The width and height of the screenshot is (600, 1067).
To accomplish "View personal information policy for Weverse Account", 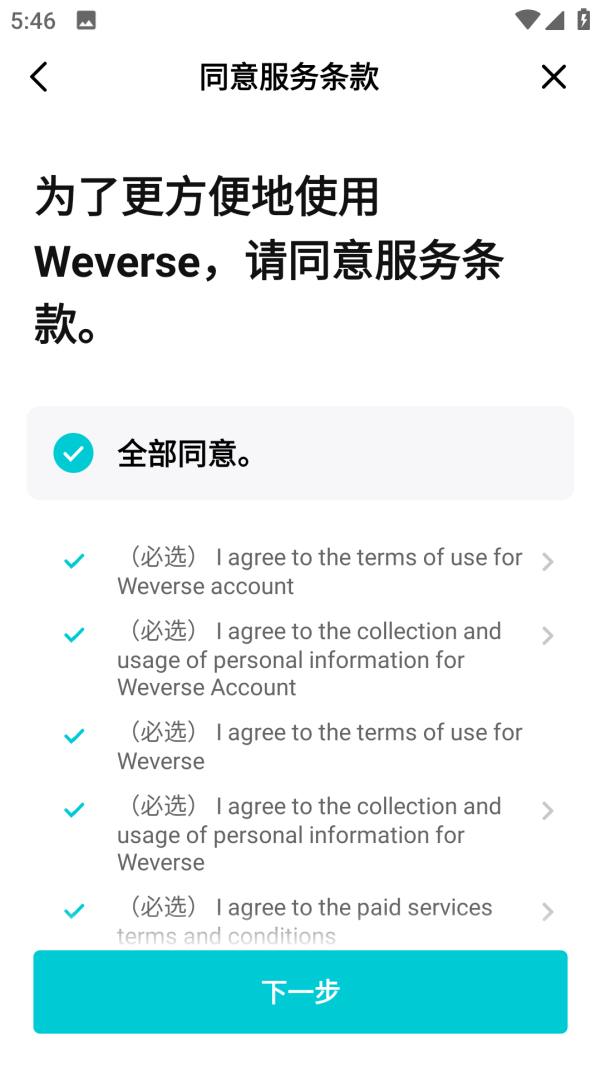I will click(x=547, y=636).
